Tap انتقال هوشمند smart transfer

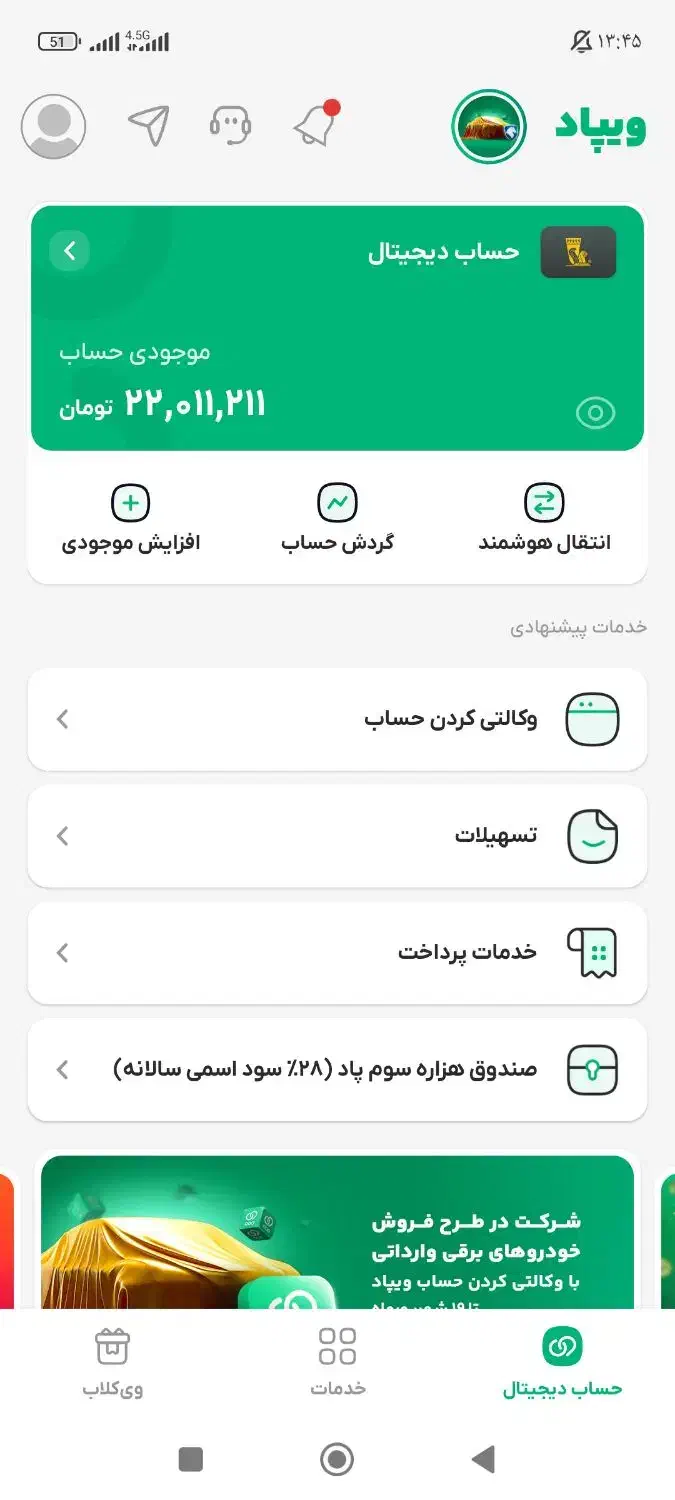pyautogui.click(x=544, y=518)
